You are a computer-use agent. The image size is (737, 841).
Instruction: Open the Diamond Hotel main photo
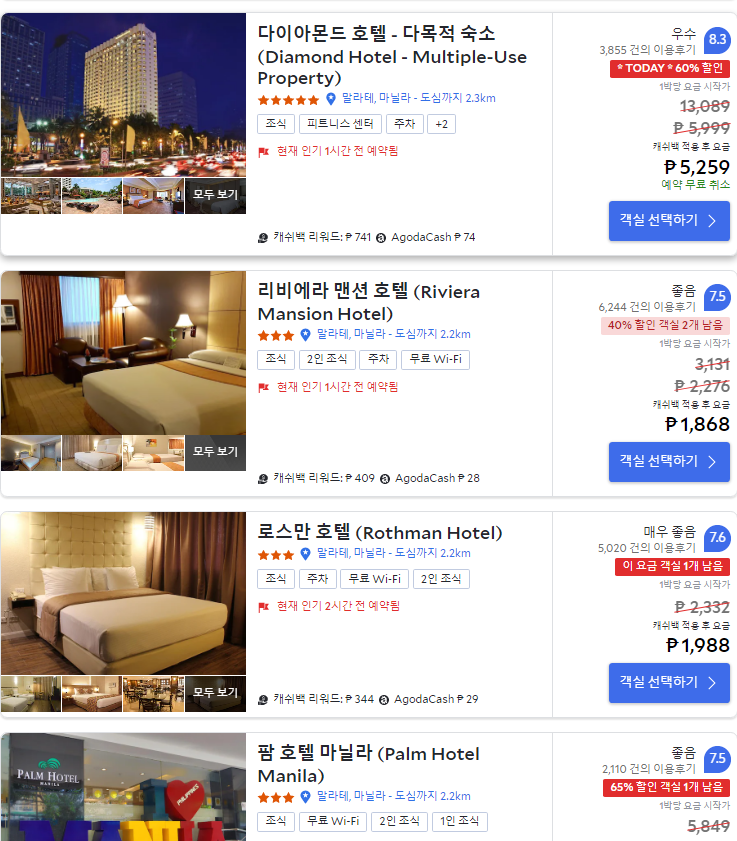click(x=123, y=95)
